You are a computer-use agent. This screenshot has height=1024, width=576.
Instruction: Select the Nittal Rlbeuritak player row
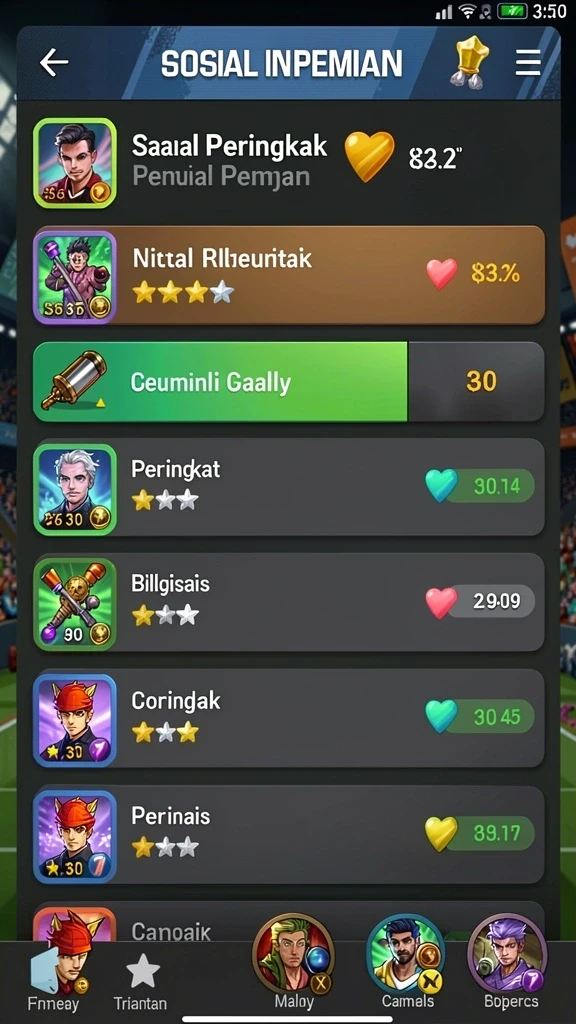288,275
